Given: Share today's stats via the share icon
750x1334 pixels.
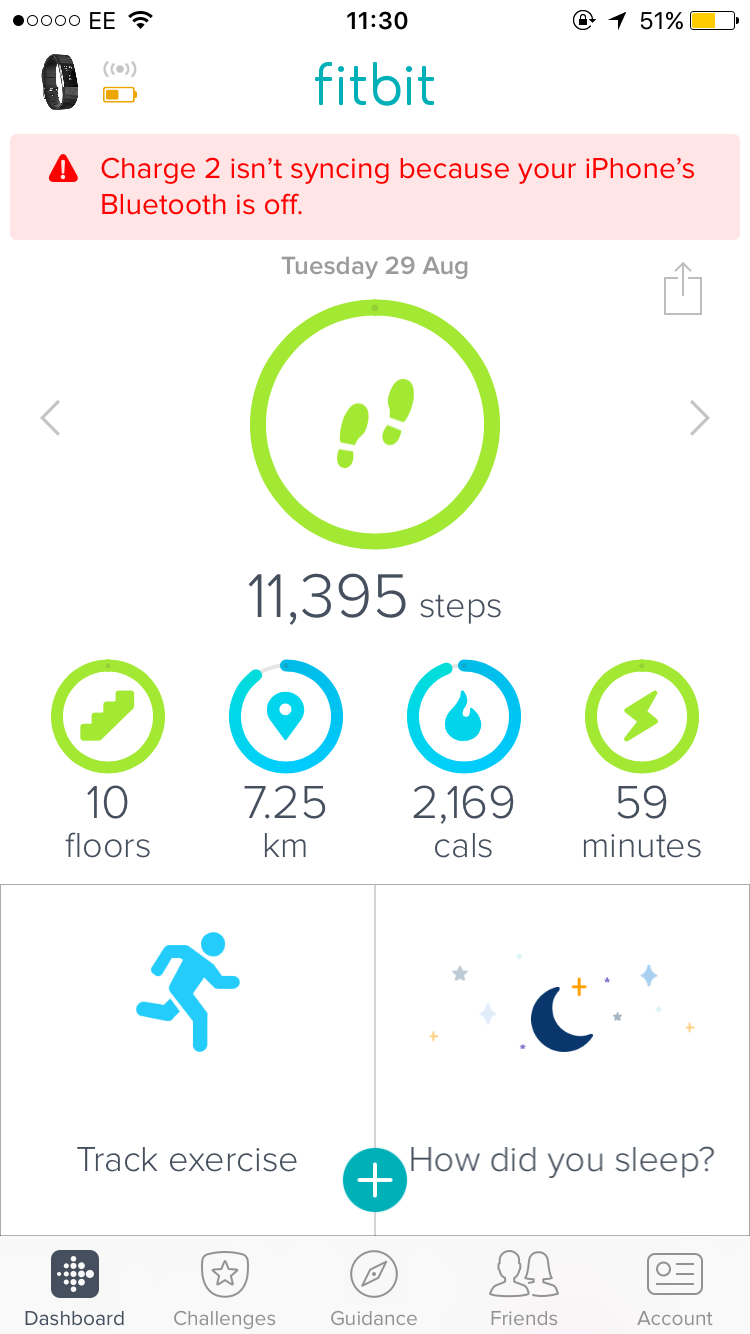Looking at the screenshot, I should [683, 289].
